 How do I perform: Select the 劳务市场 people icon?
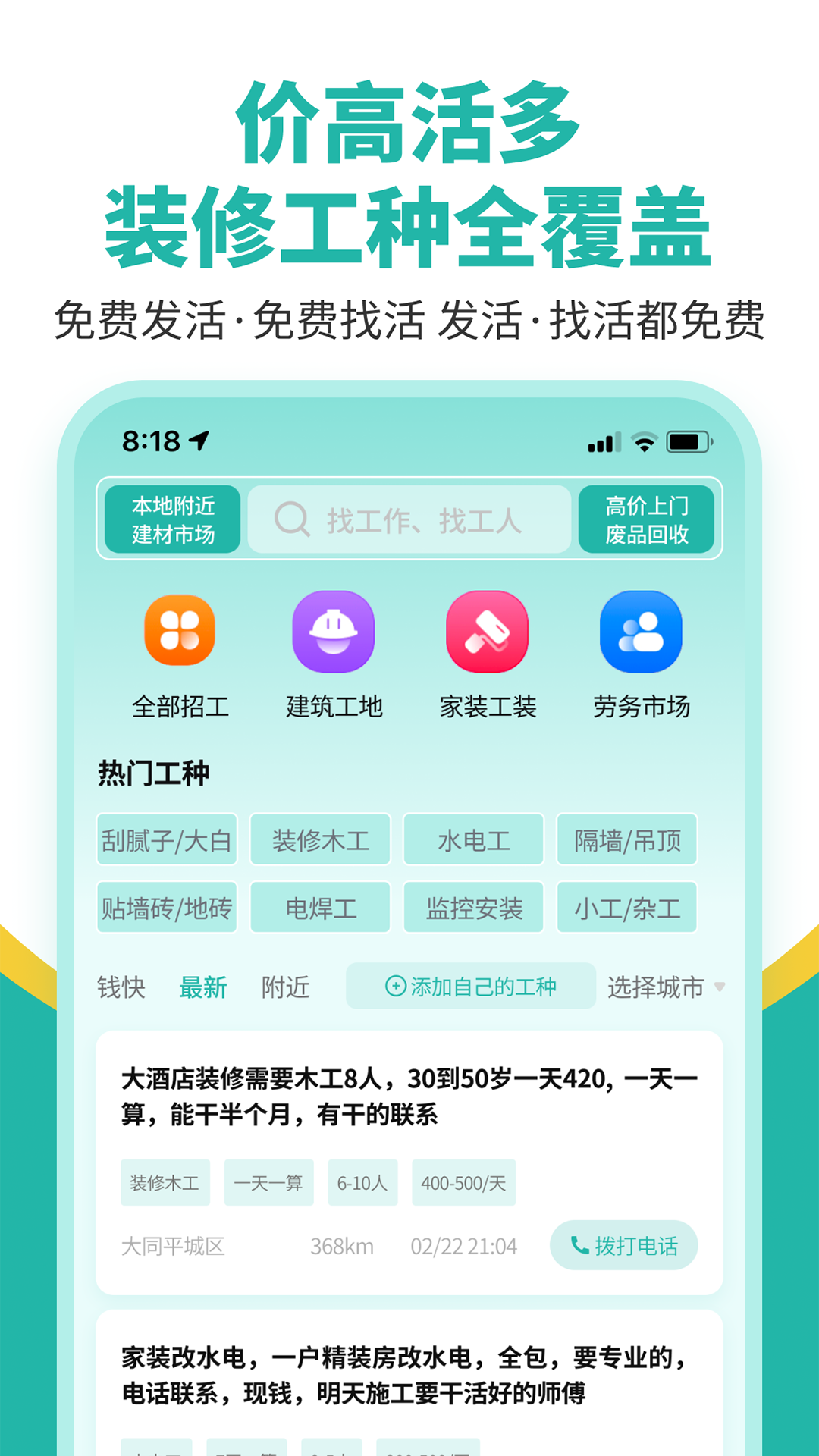point(641,631)
